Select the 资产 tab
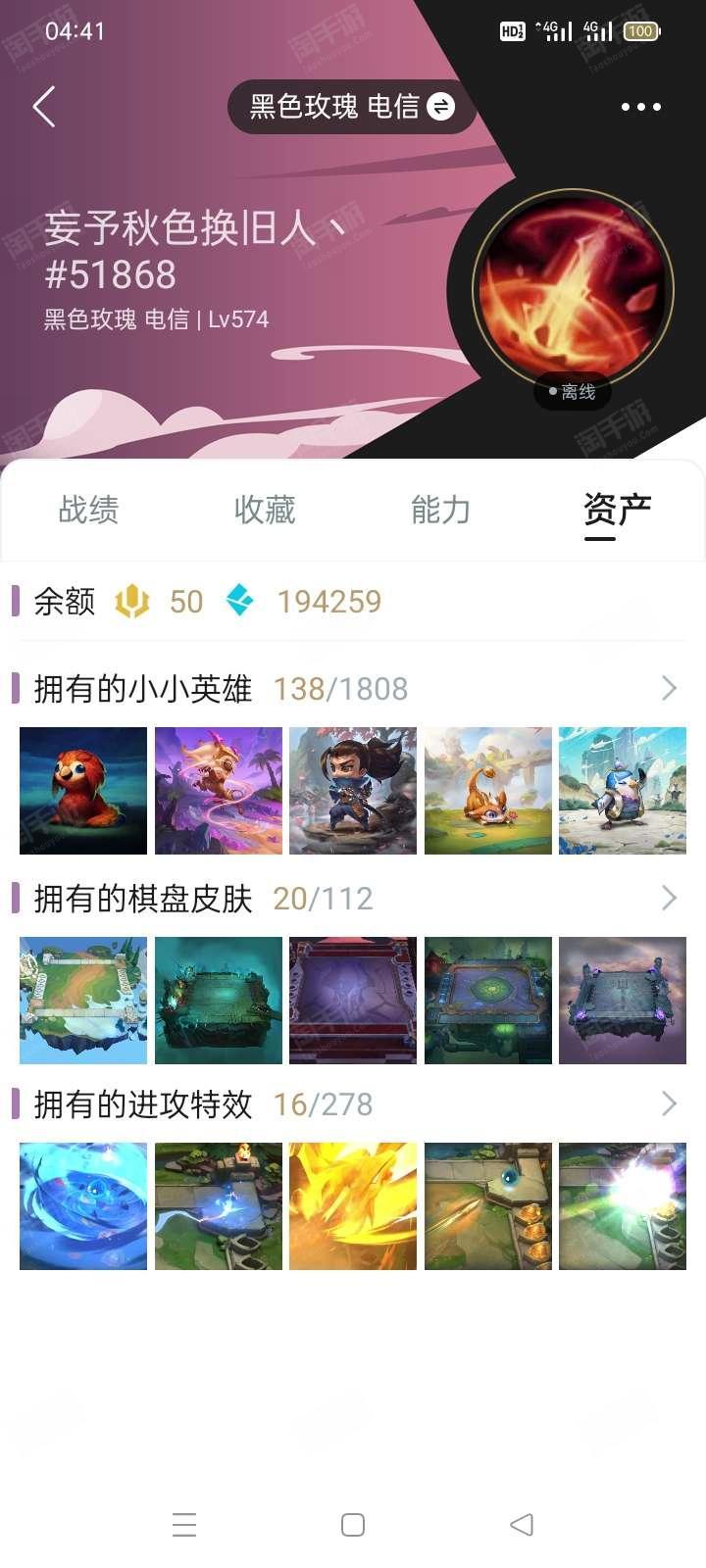Image resolution: width=706 pixels, height=1568 pixels. pos(617,510)
